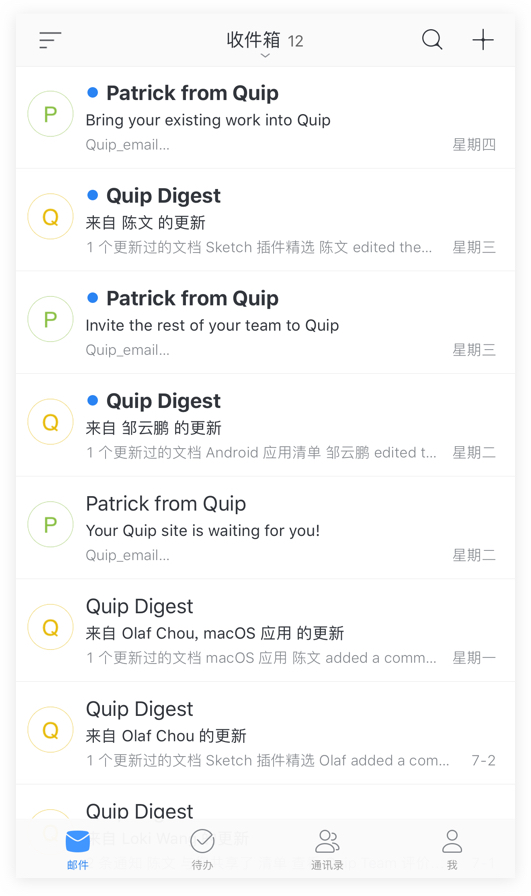
Task: Switch to the 通讯录 tab
Action: 327,849
